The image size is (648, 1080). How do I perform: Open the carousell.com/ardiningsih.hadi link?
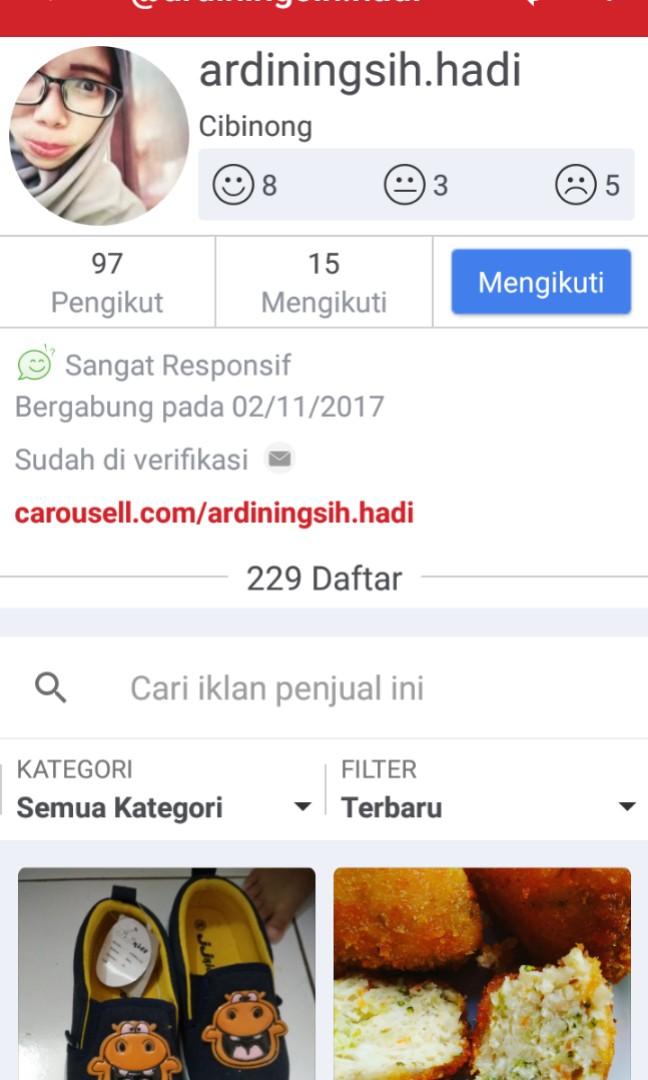pos(214,513)
